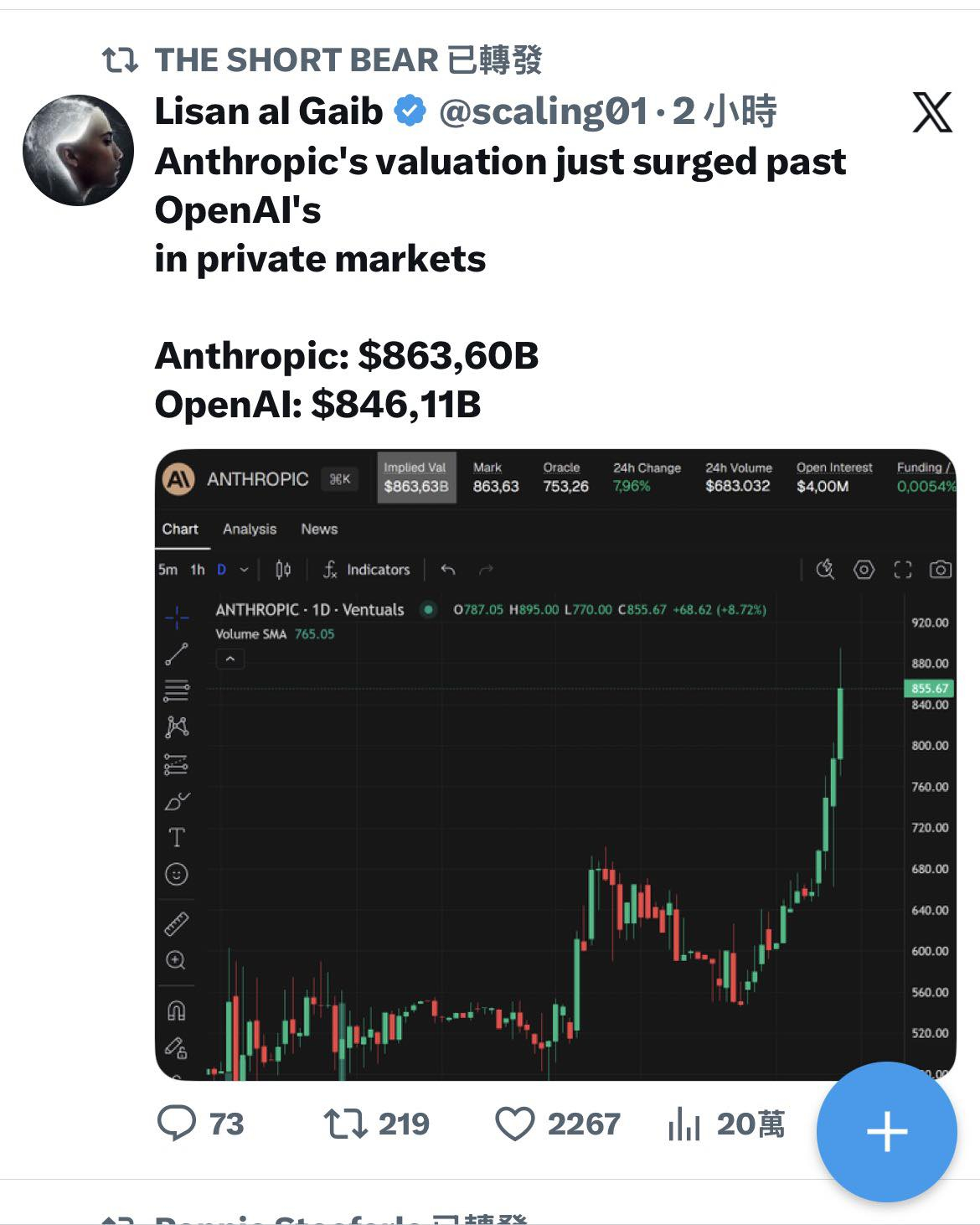Switch to the Analysis tab
Image resolution: width=980 pixels, height=1225 pixels.
tap(249, 529)
